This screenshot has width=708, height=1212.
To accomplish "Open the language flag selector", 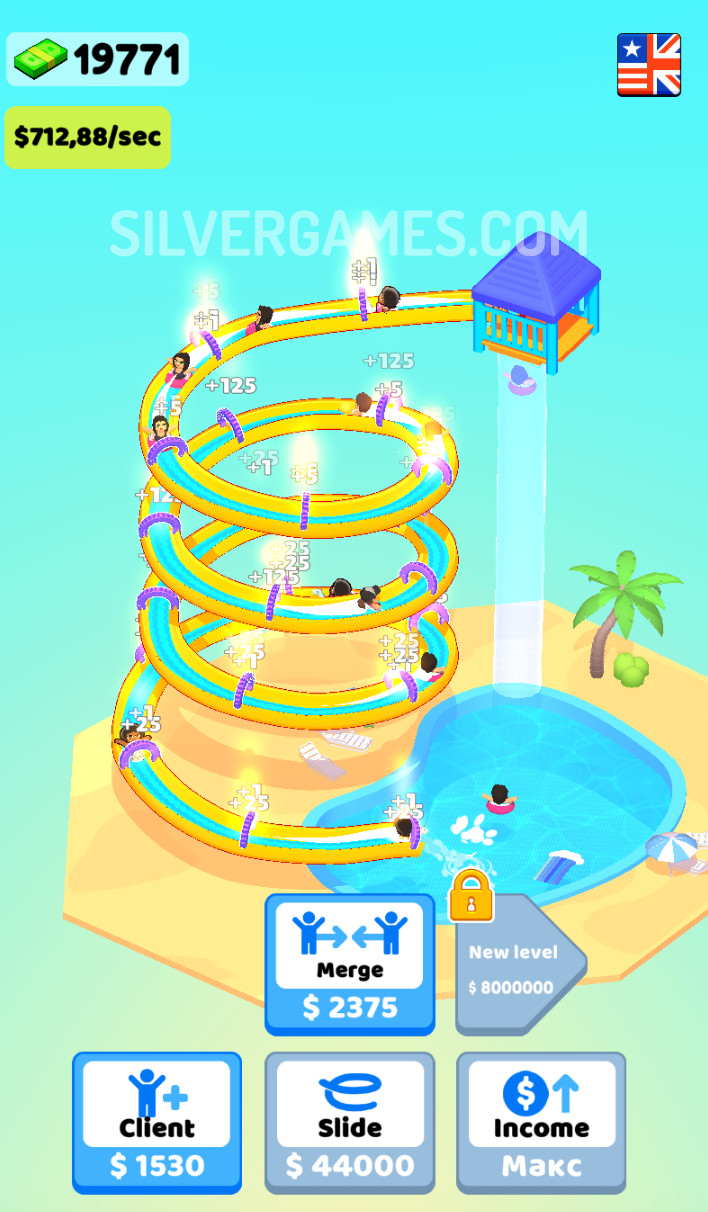I will (x=649, y=65).
